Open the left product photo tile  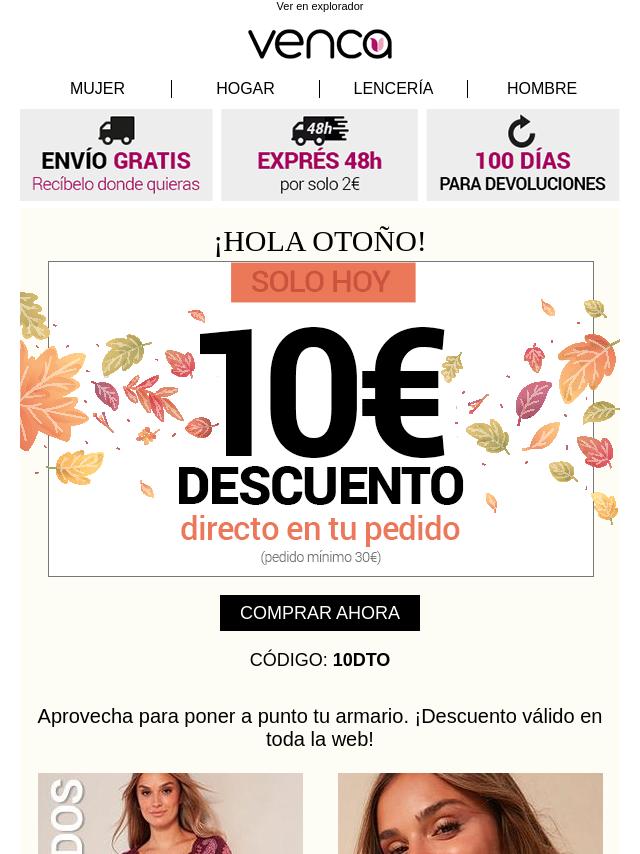pos(170,813)
